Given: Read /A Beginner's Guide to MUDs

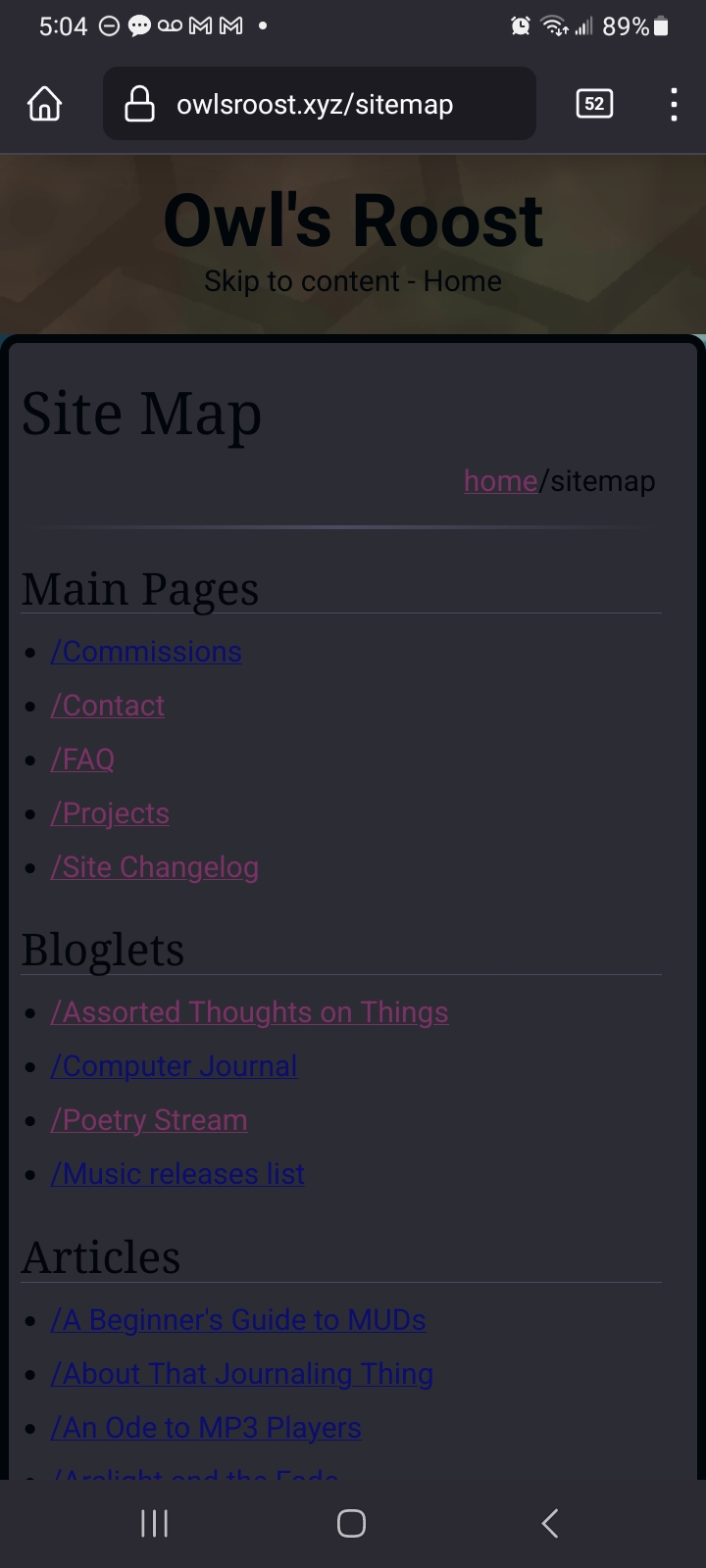Looking at the screenshot, I should (238, 1320).
